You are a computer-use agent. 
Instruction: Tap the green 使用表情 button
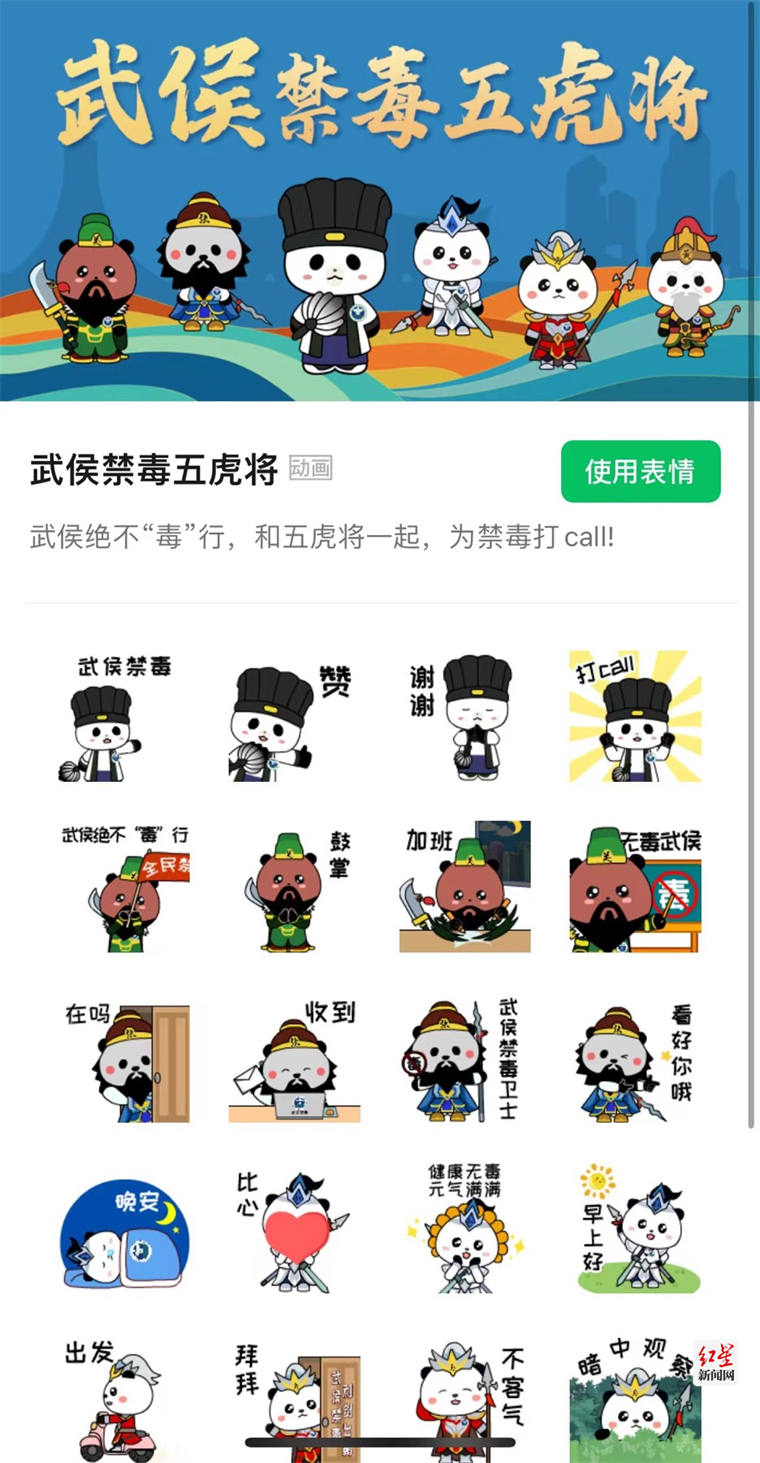[x=640, y=471]
